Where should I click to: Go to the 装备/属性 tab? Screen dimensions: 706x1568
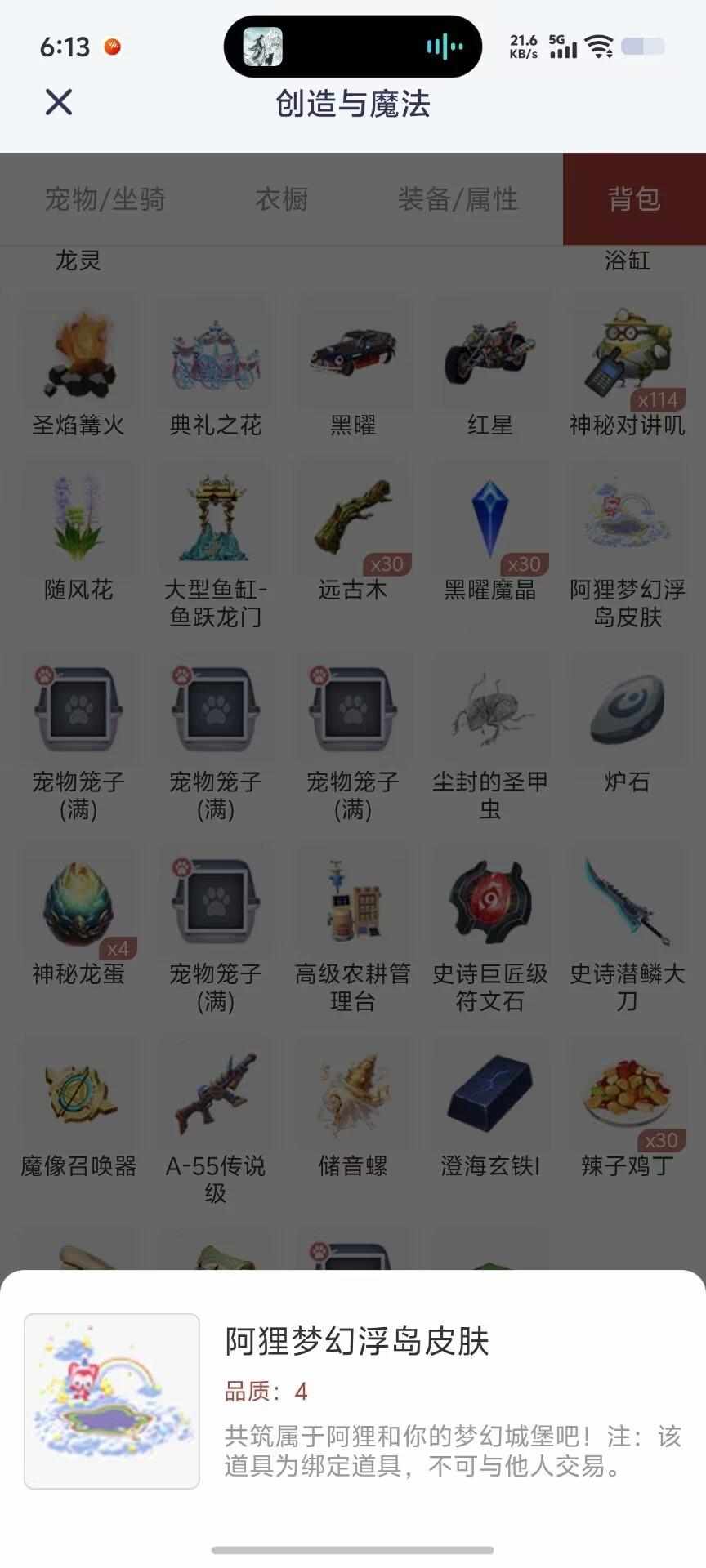tap(458, 198)
